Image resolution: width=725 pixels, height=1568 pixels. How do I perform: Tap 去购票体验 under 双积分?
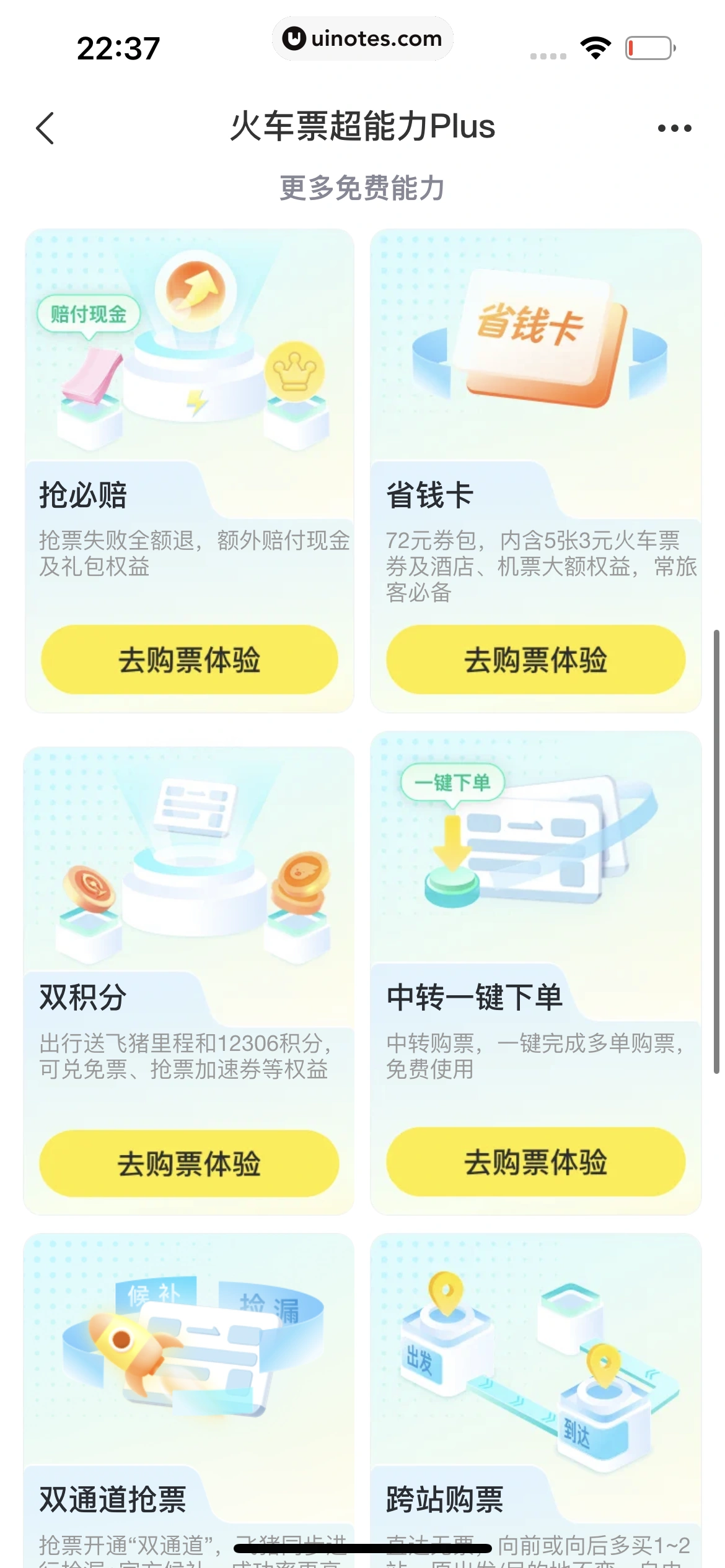pos(190,1164)
